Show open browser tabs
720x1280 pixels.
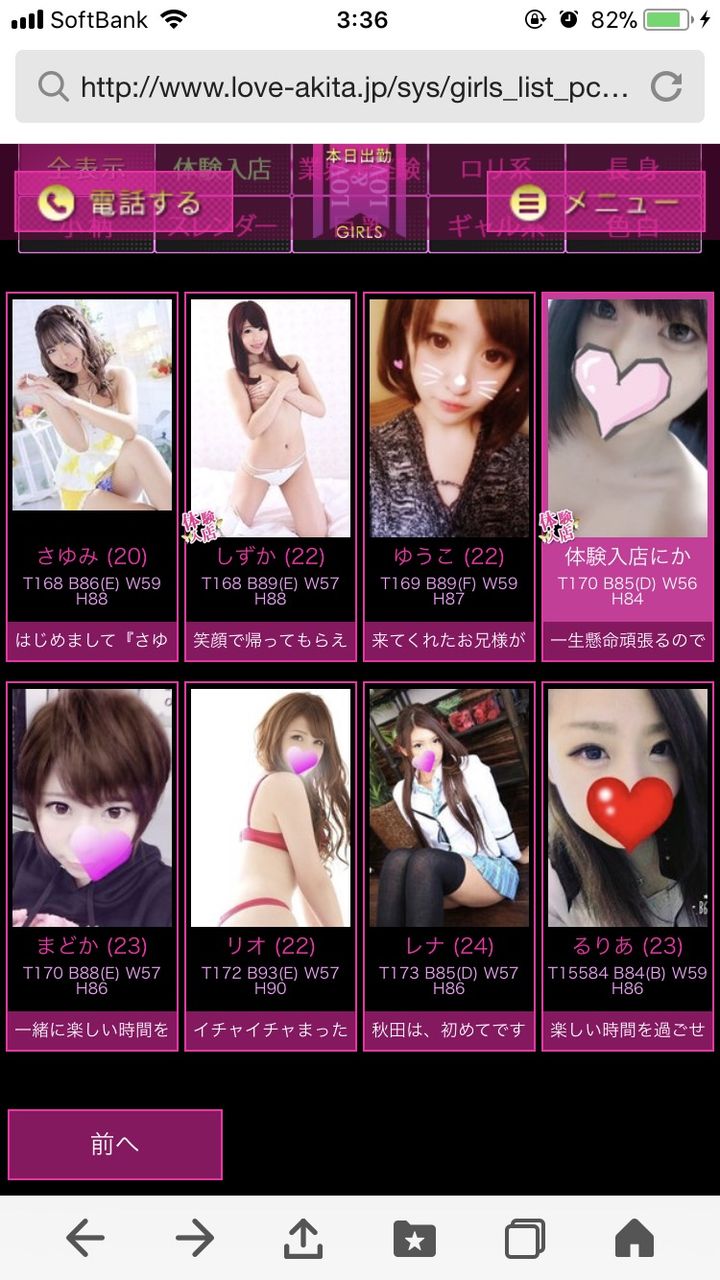pyautogui.click(x=524, y=1239)
